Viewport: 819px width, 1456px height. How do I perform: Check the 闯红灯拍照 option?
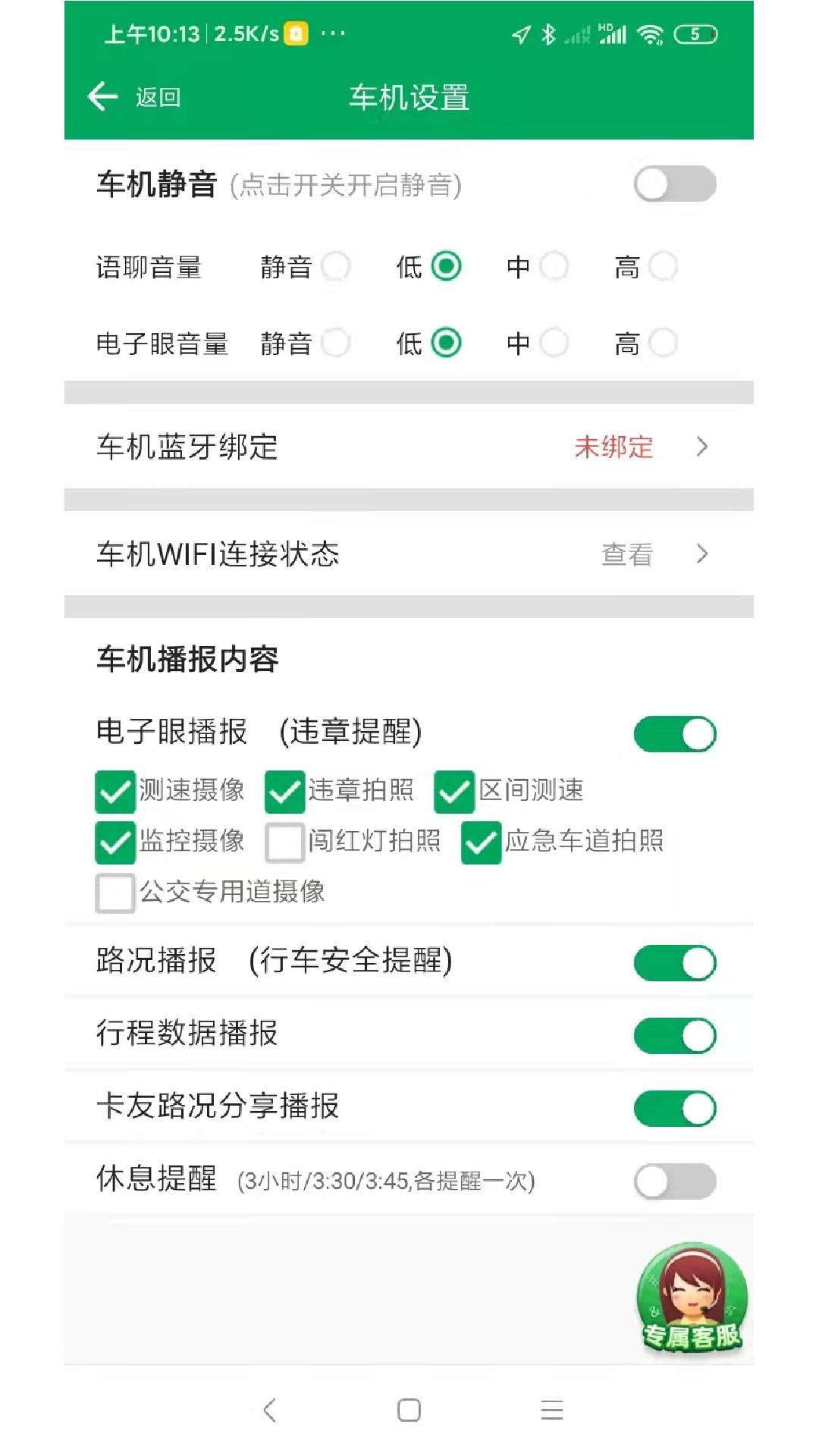(284, 842)
